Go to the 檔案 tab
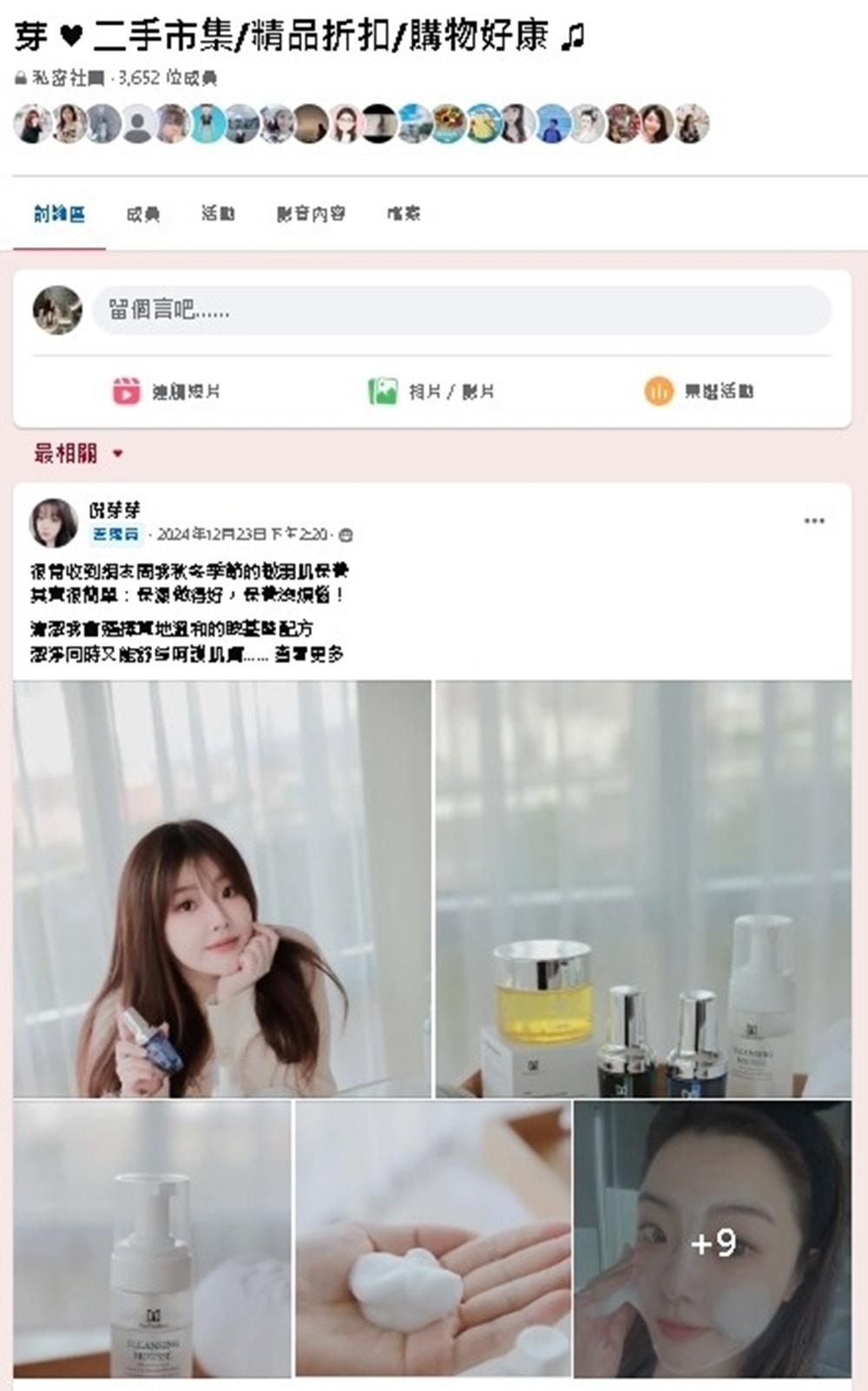 coord(404,214)
